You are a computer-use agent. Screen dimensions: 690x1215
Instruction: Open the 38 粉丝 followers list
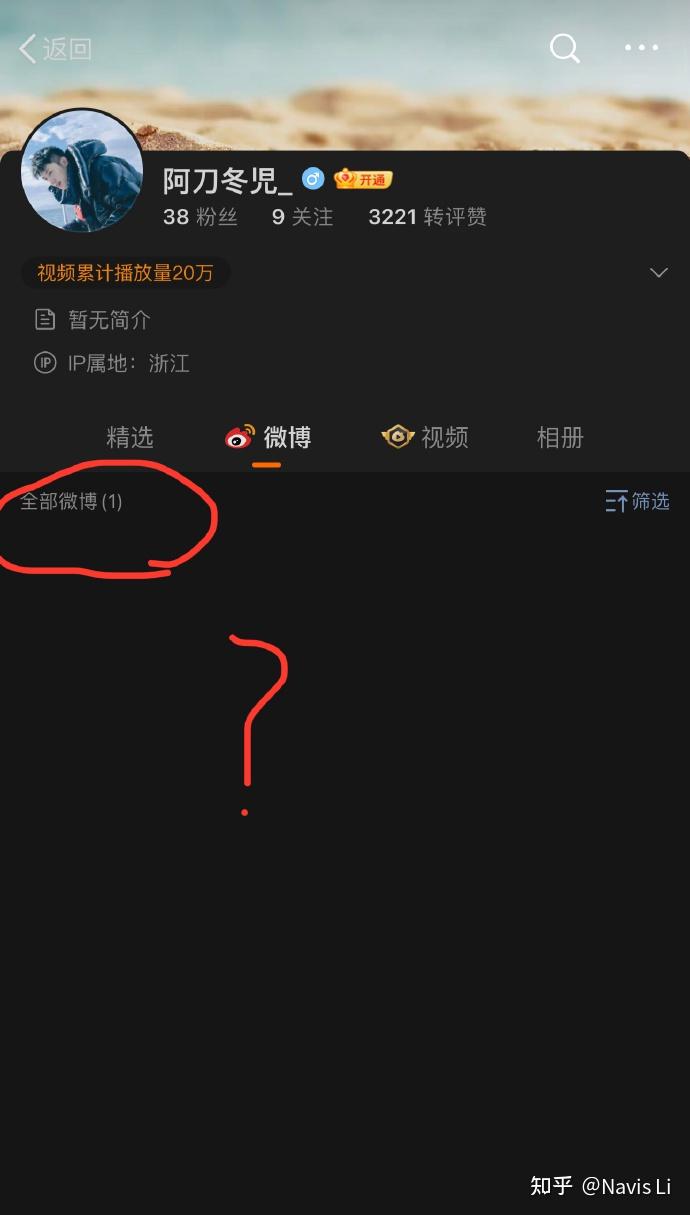200,217
